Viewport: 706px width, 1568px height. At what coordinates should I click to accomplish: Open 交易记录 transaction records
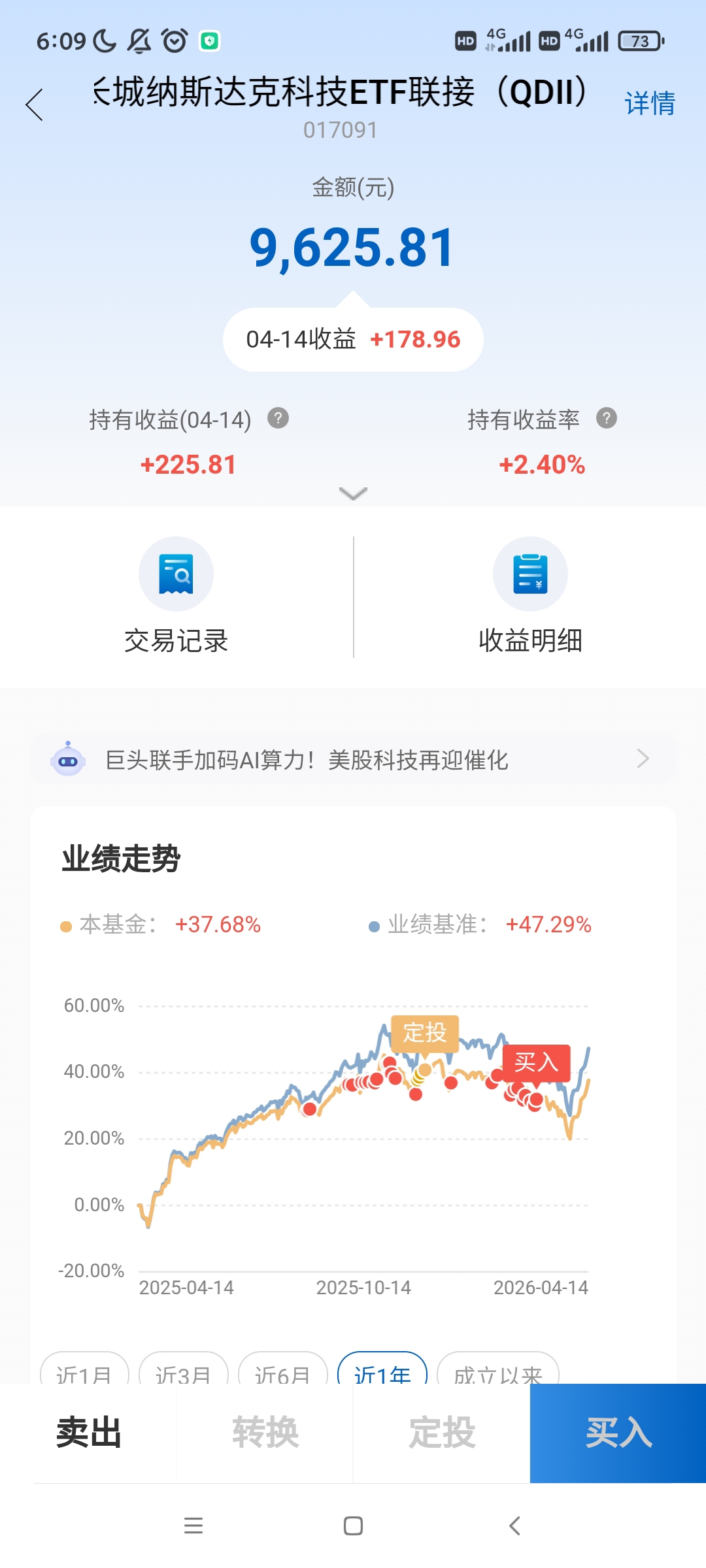point(176,596)
